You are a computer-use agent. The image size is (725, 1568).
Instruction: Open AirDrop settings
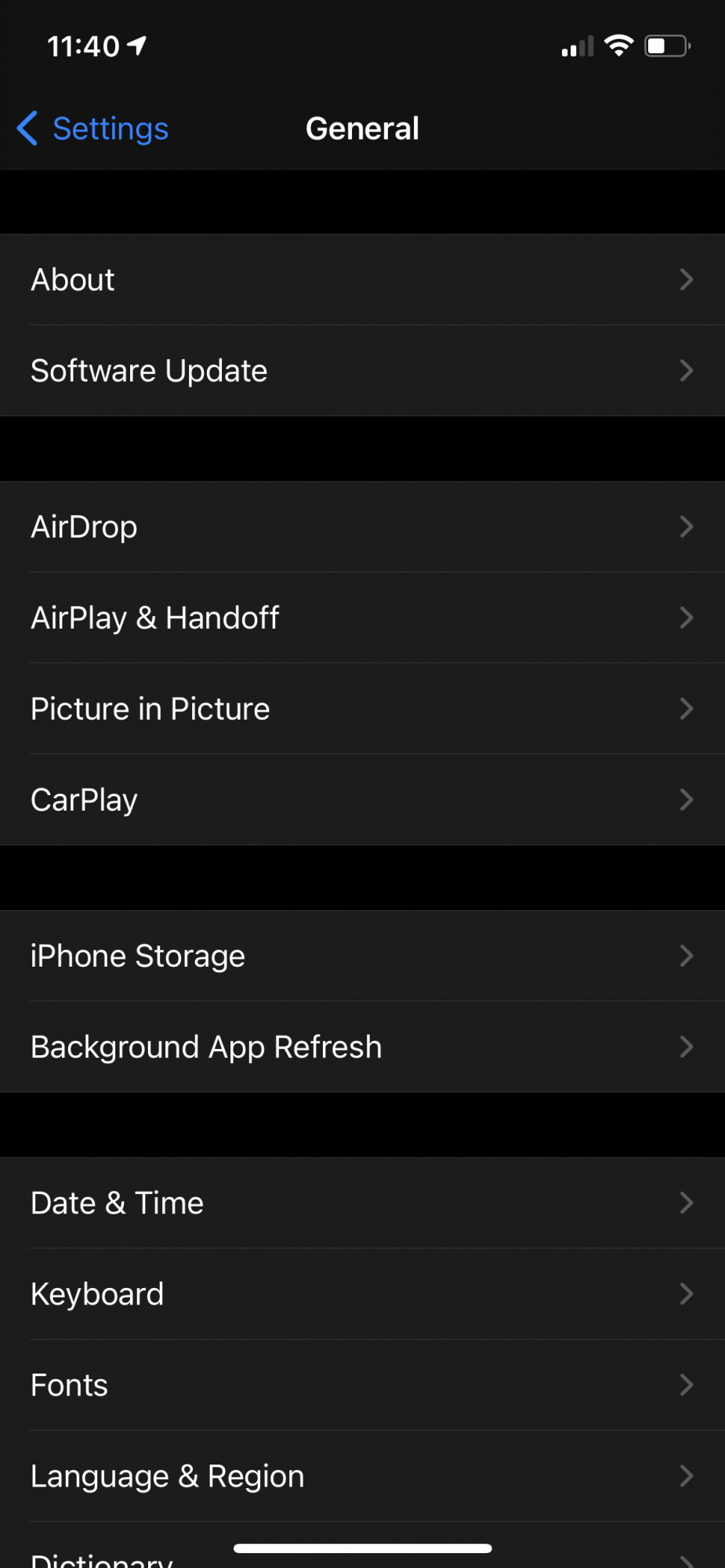[x=362, y=527]
